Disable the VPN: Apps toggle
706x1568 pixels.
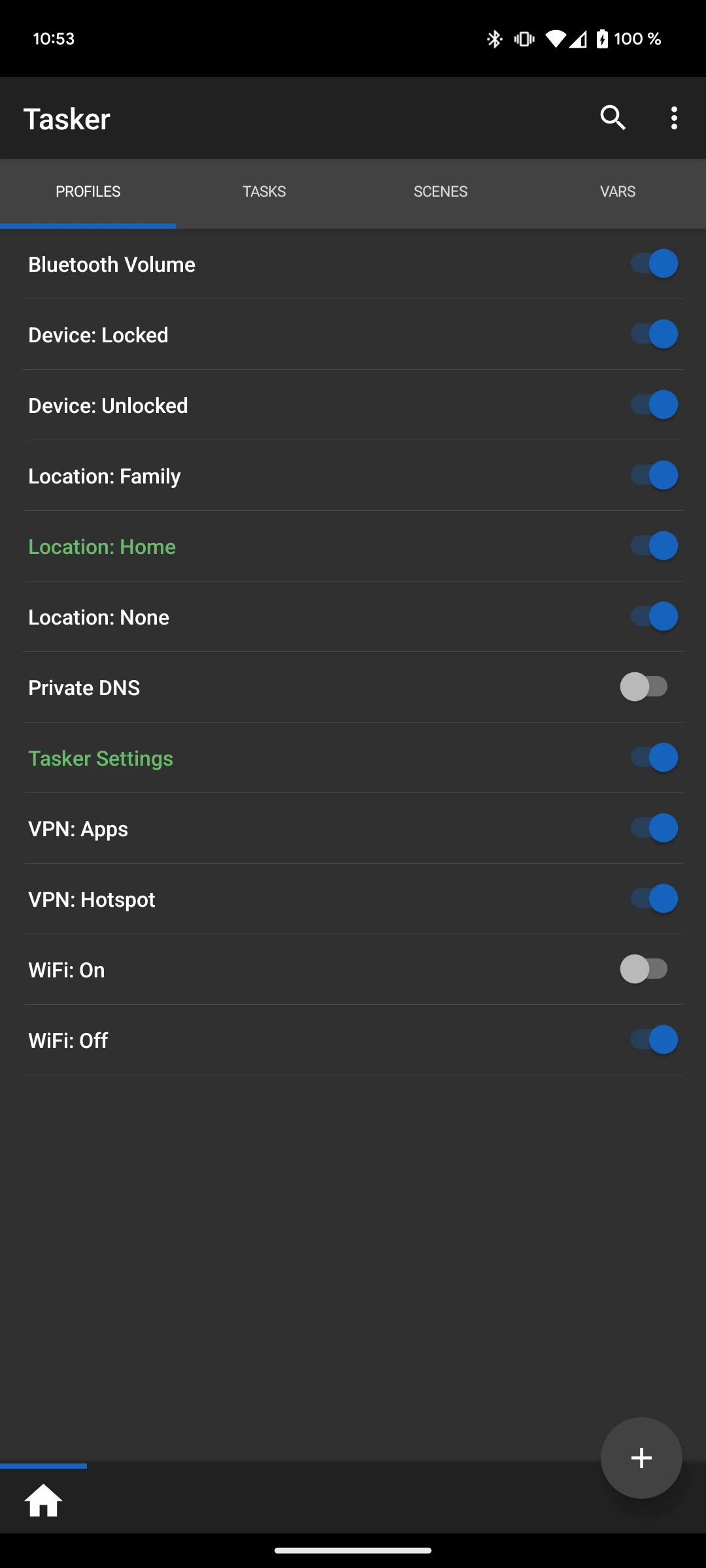654,828
